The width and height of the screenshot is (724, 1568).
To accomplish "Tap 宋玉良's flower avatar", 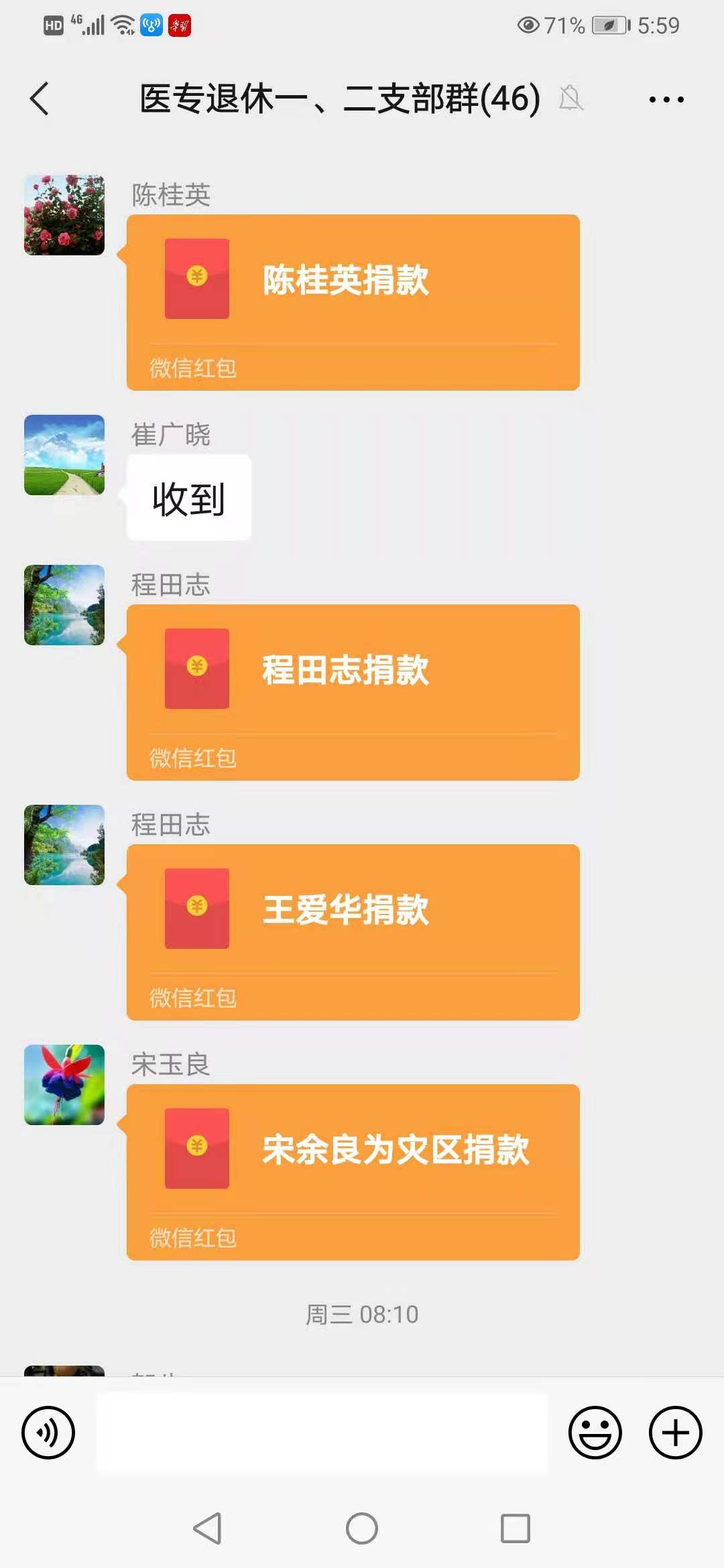I will click(64, 1085).
